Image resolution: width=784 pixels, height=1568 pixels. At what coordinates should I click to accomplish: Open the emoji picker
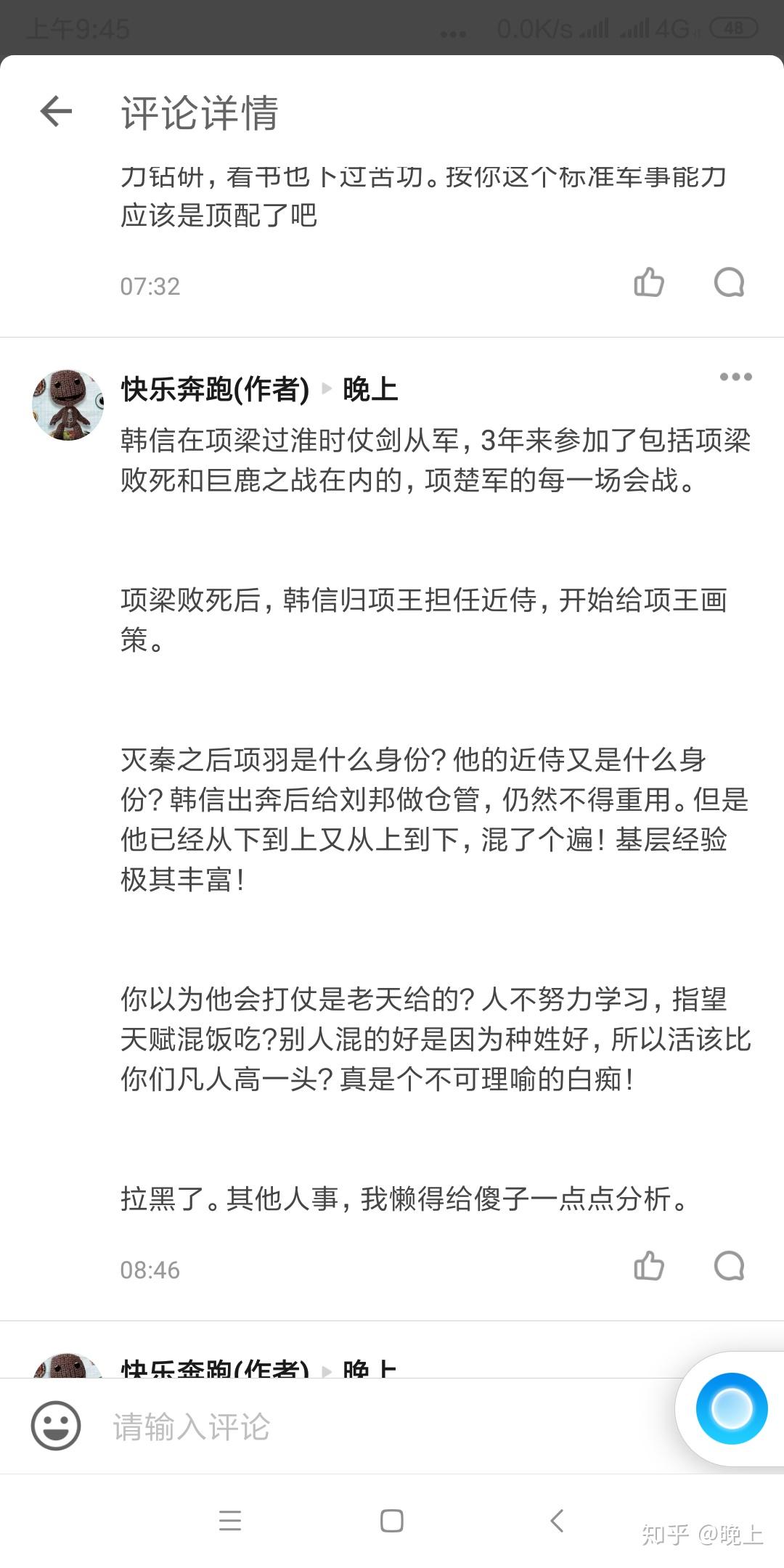point(56,1426)
